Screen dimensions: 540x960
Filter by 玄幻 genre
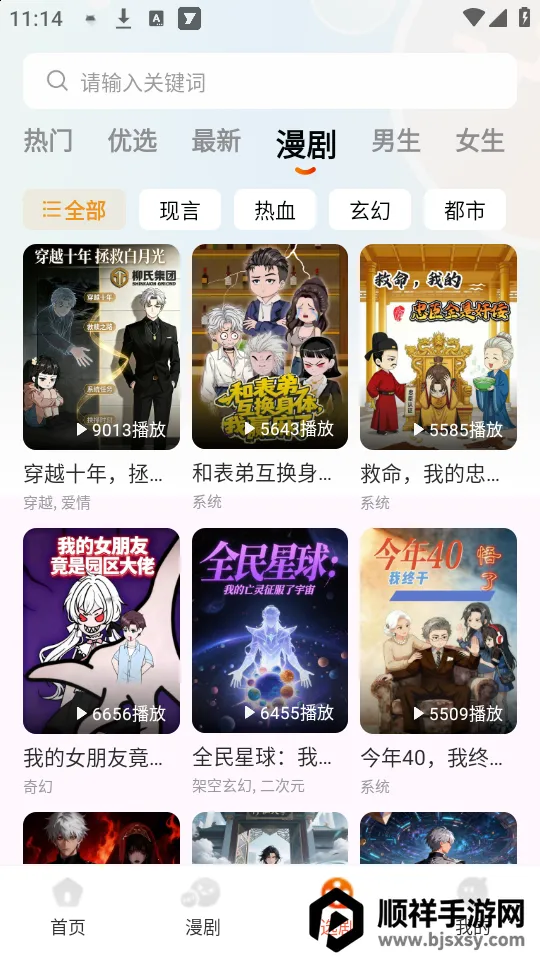370,210
